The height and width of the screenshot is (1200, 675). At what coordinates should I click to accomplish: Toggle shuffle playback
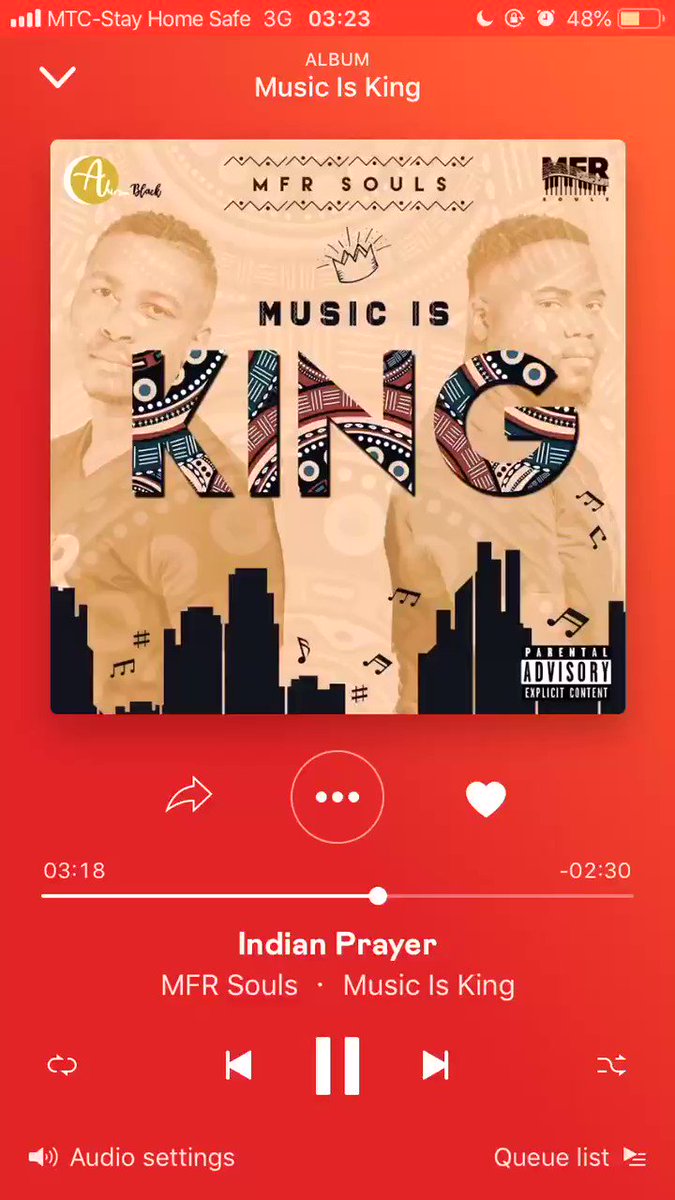[x=612, y=1066]
